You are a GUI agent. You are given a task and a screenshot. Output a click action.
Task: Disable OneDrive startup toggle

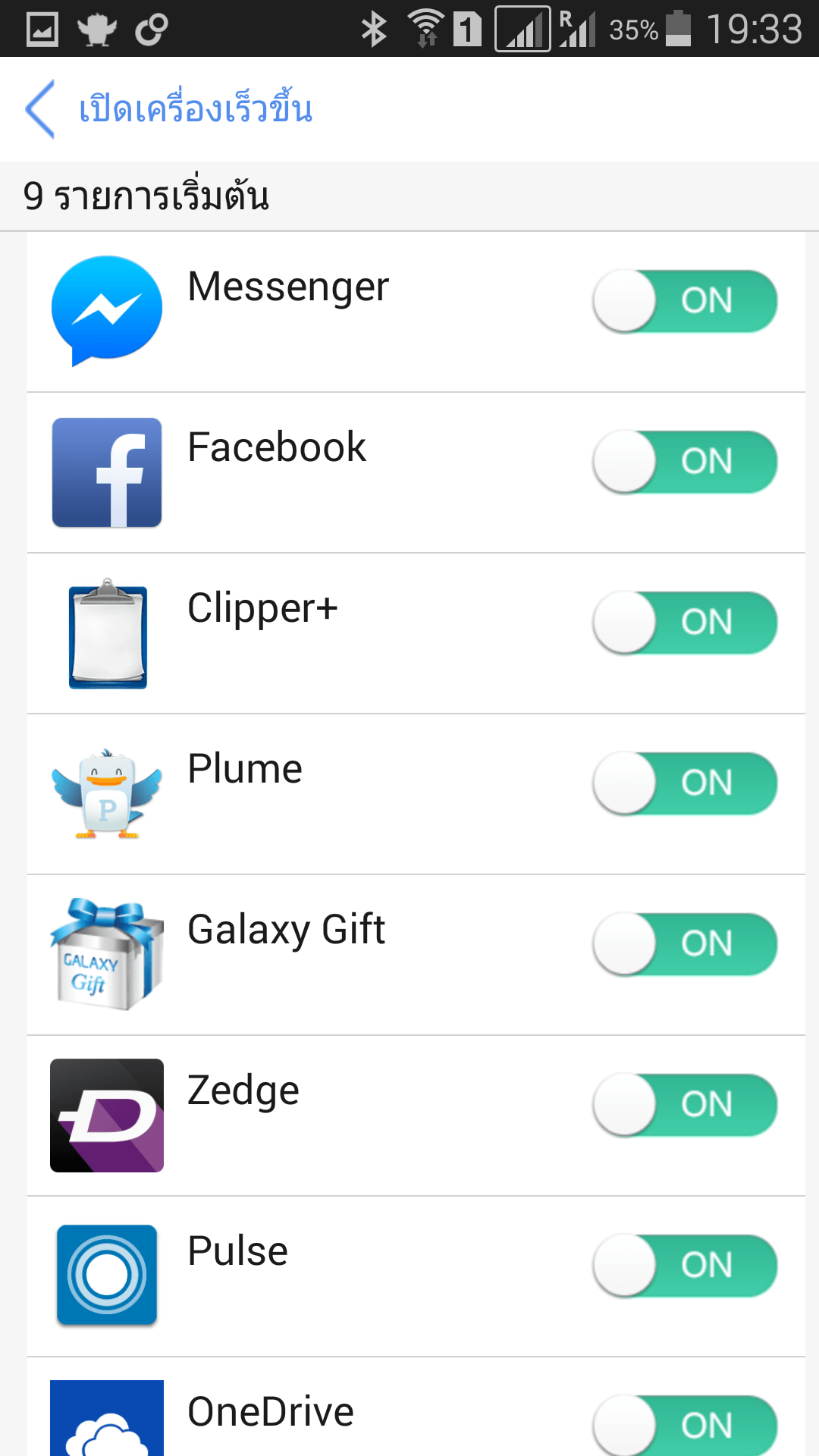(x=685, y=1426)
